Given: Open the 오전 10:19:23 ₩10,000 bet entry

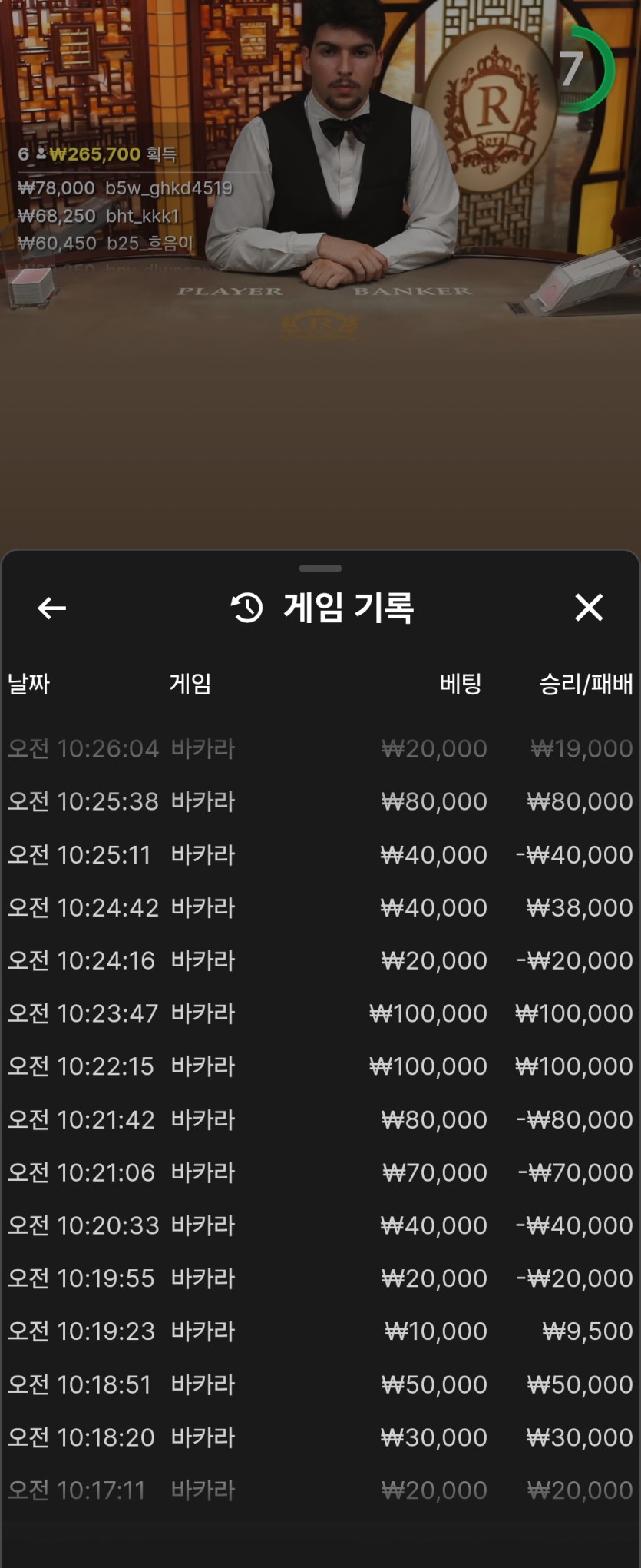Looking at the screenshot, I should coord(320,1331).
